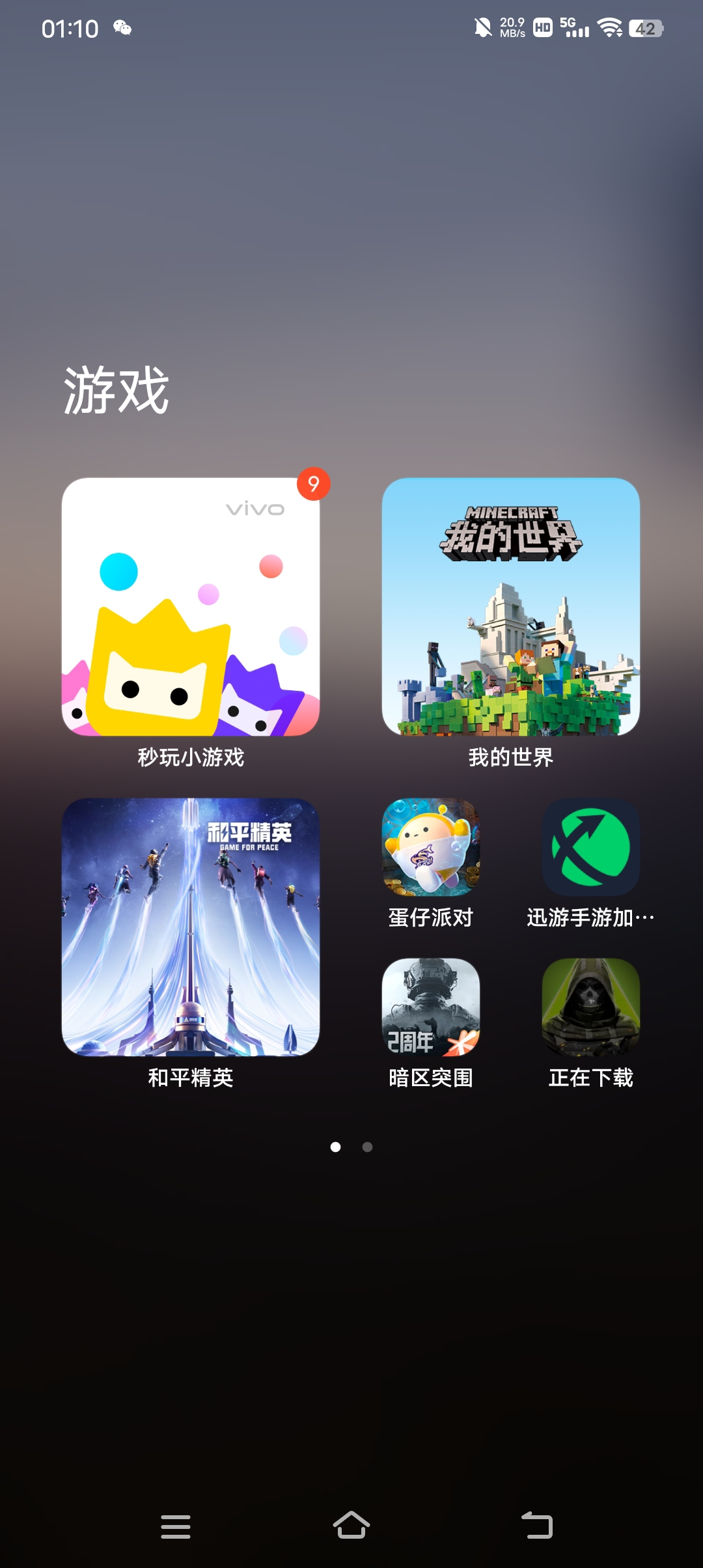Tap the HD icon in status bar
The height and width of the screenshot is (1568, 703).
tap(541, 27)
